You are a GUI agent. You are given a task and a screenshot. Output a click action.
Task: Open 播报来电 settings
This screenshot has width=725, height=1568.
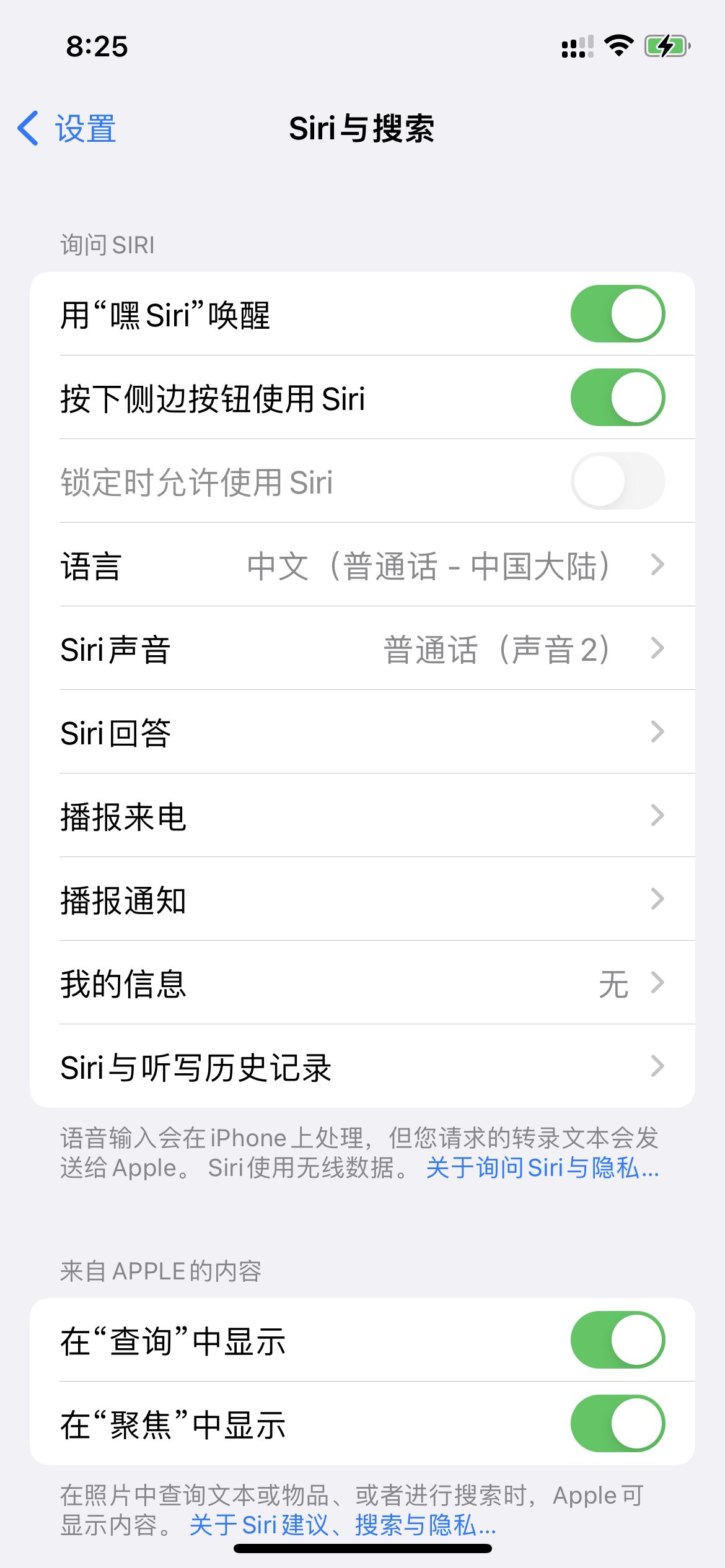point(362,816)
